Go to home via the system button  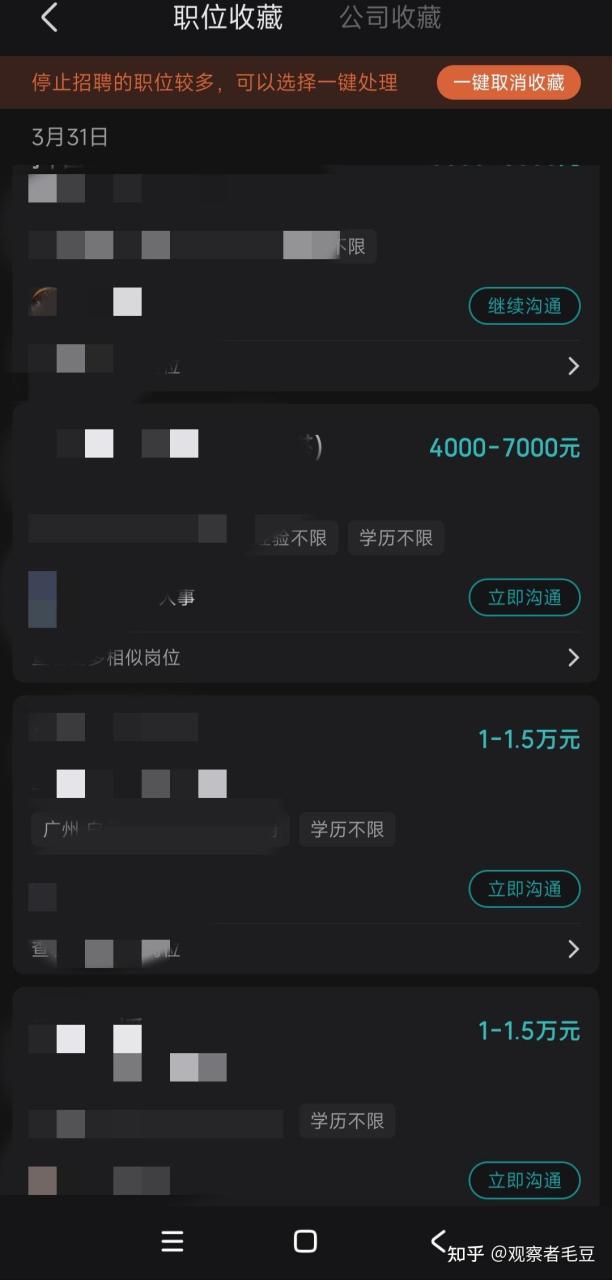(305, 1241)
